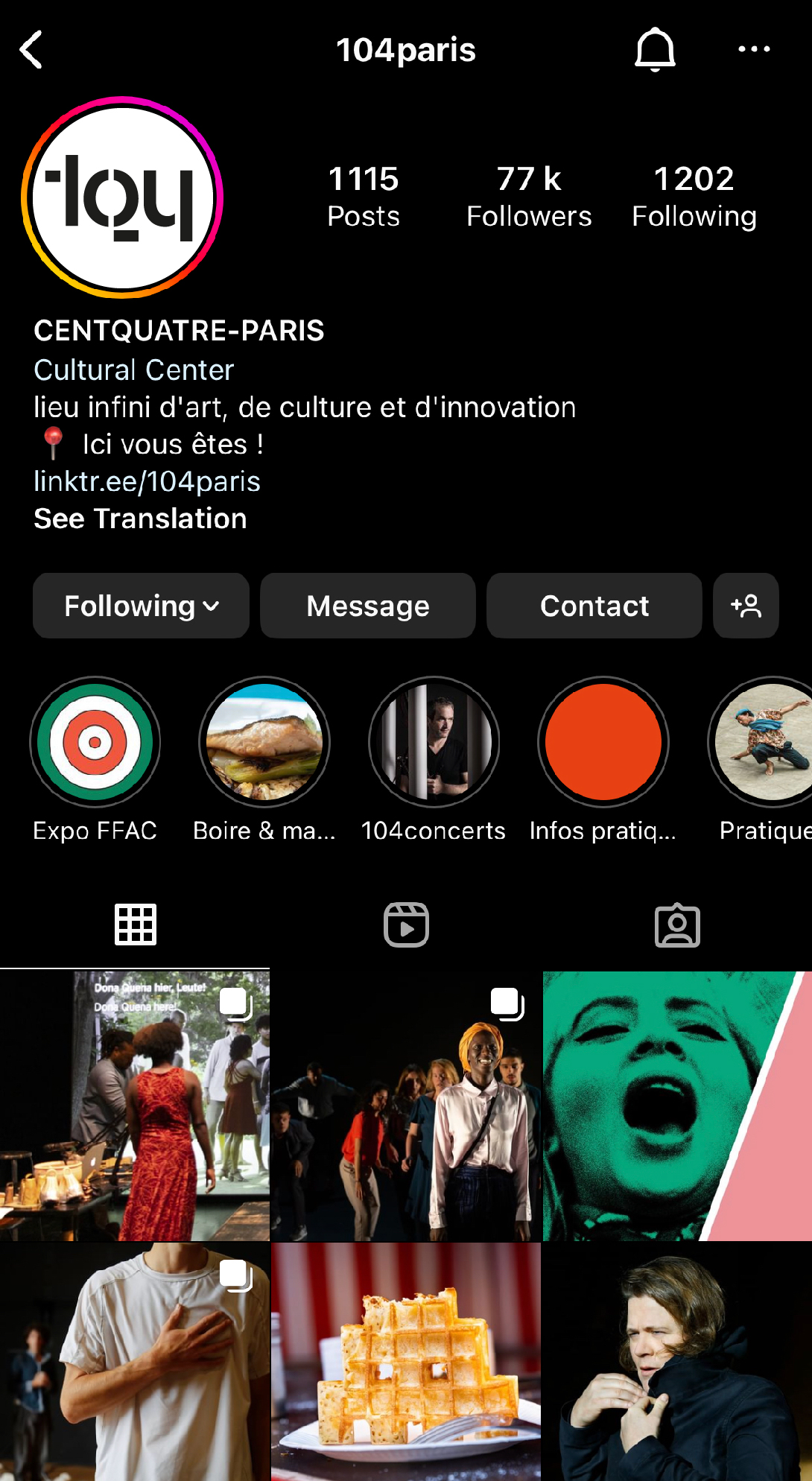Tap See Translation for the bio
This screenshot has width=812, height=1481.
(x=140, y=518)
